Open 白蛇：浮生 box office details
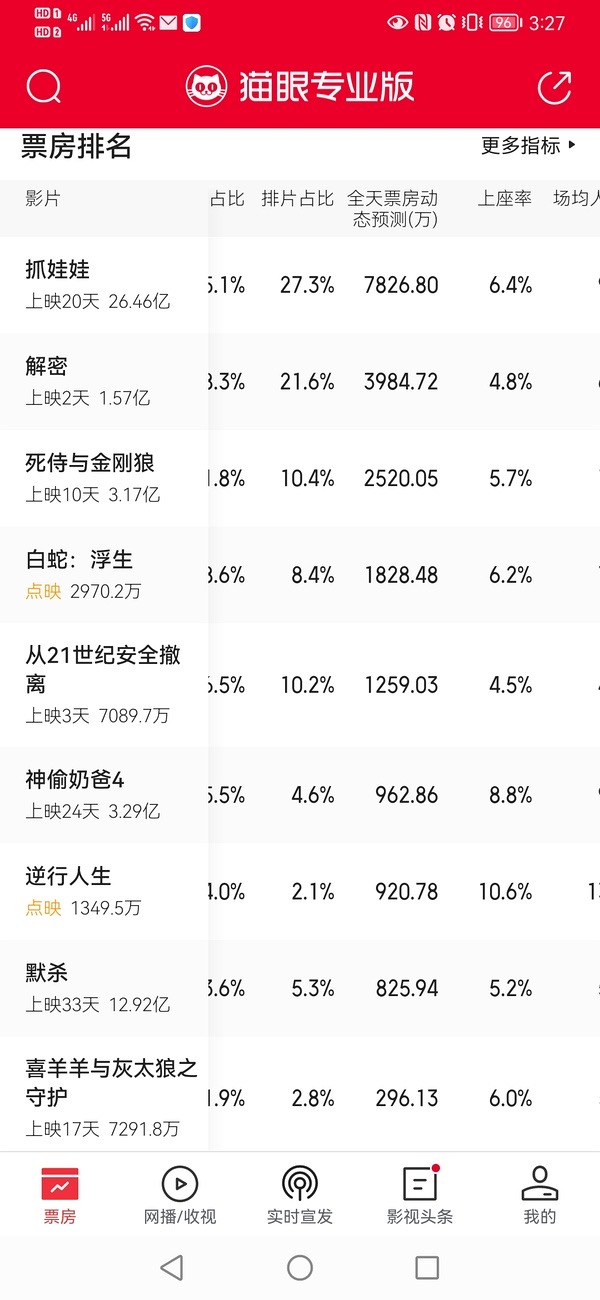Image resolution: width=600 pixels, height=1300 pixels. click(300, 575)
